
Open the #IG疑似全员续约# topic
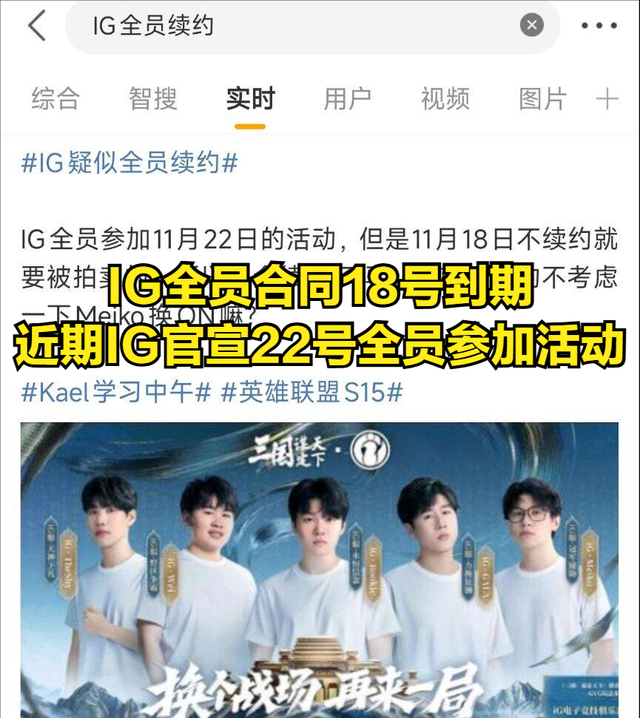(x=129, y=163)
